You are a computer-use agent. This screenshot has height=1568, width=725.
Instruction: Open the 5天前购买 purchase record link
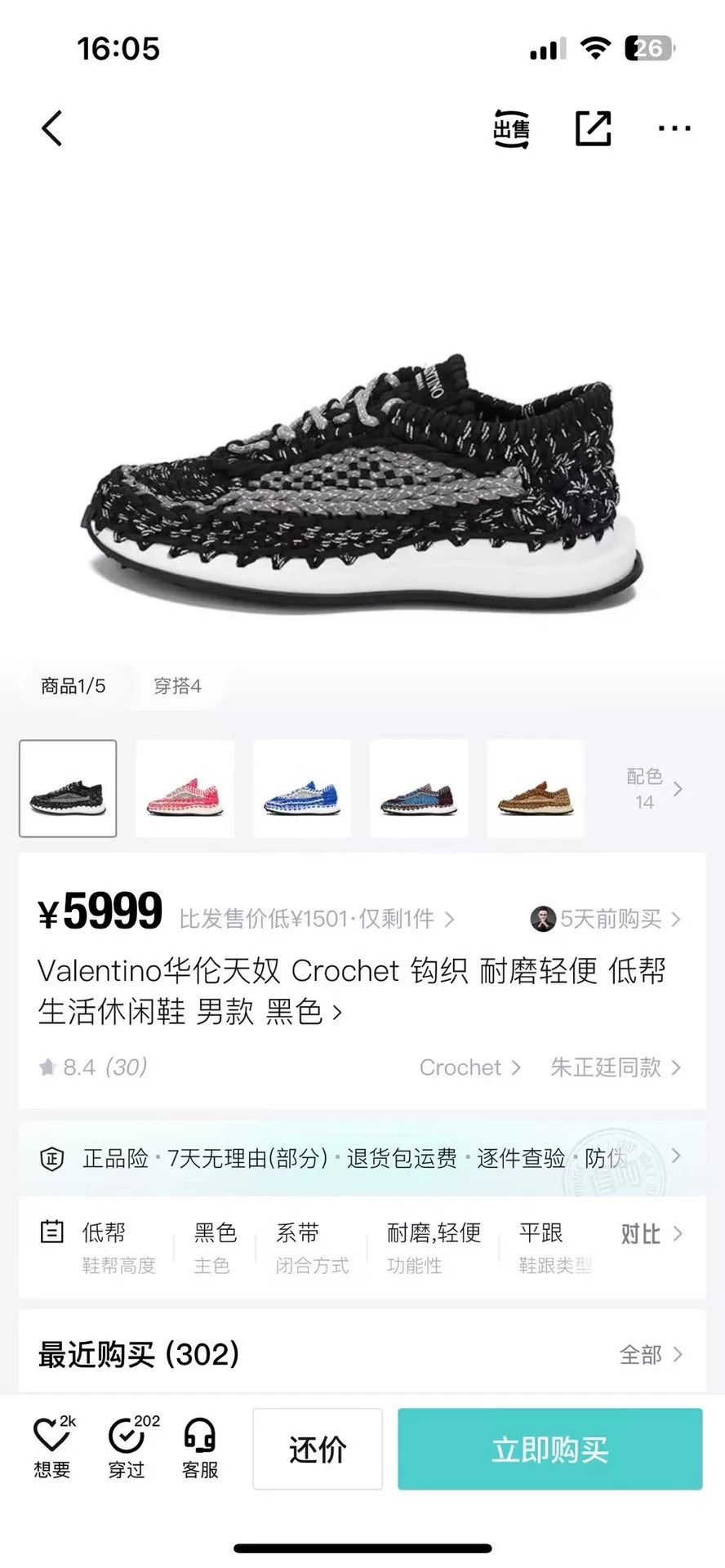[x=606, y=919]
